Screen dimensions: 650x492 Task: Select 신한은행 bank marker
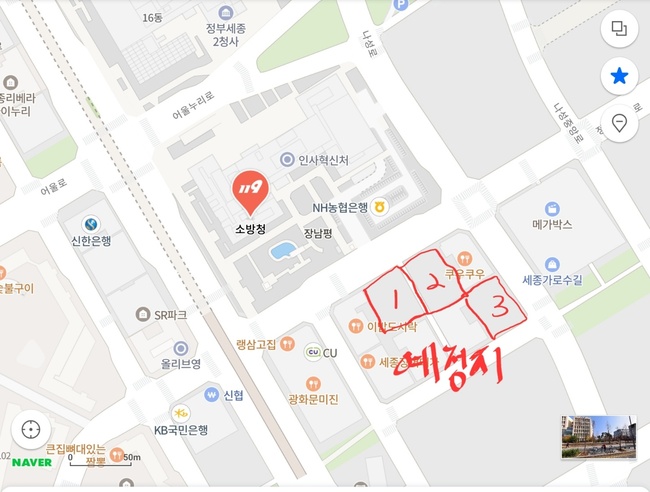pos(91,225)
